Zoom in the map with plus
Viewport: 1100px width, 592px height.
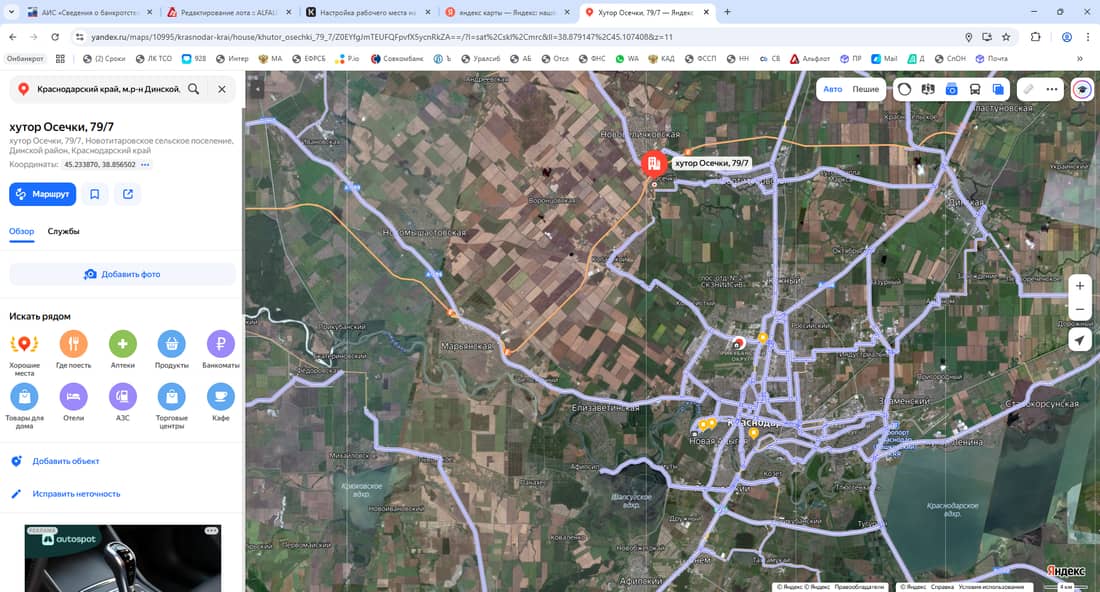[x=1079, y=286]
